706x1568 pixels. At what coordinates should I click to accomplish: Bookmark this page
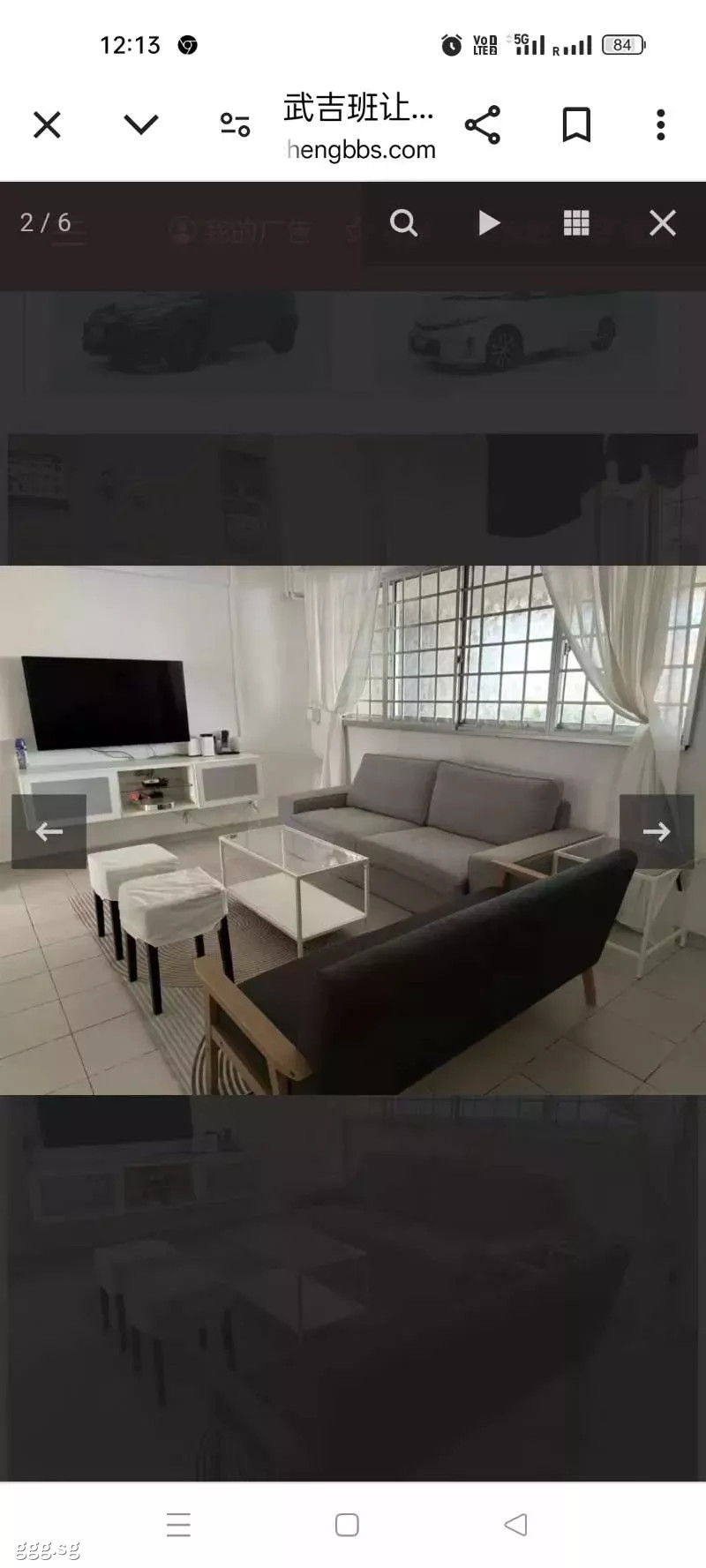[576, 124]
